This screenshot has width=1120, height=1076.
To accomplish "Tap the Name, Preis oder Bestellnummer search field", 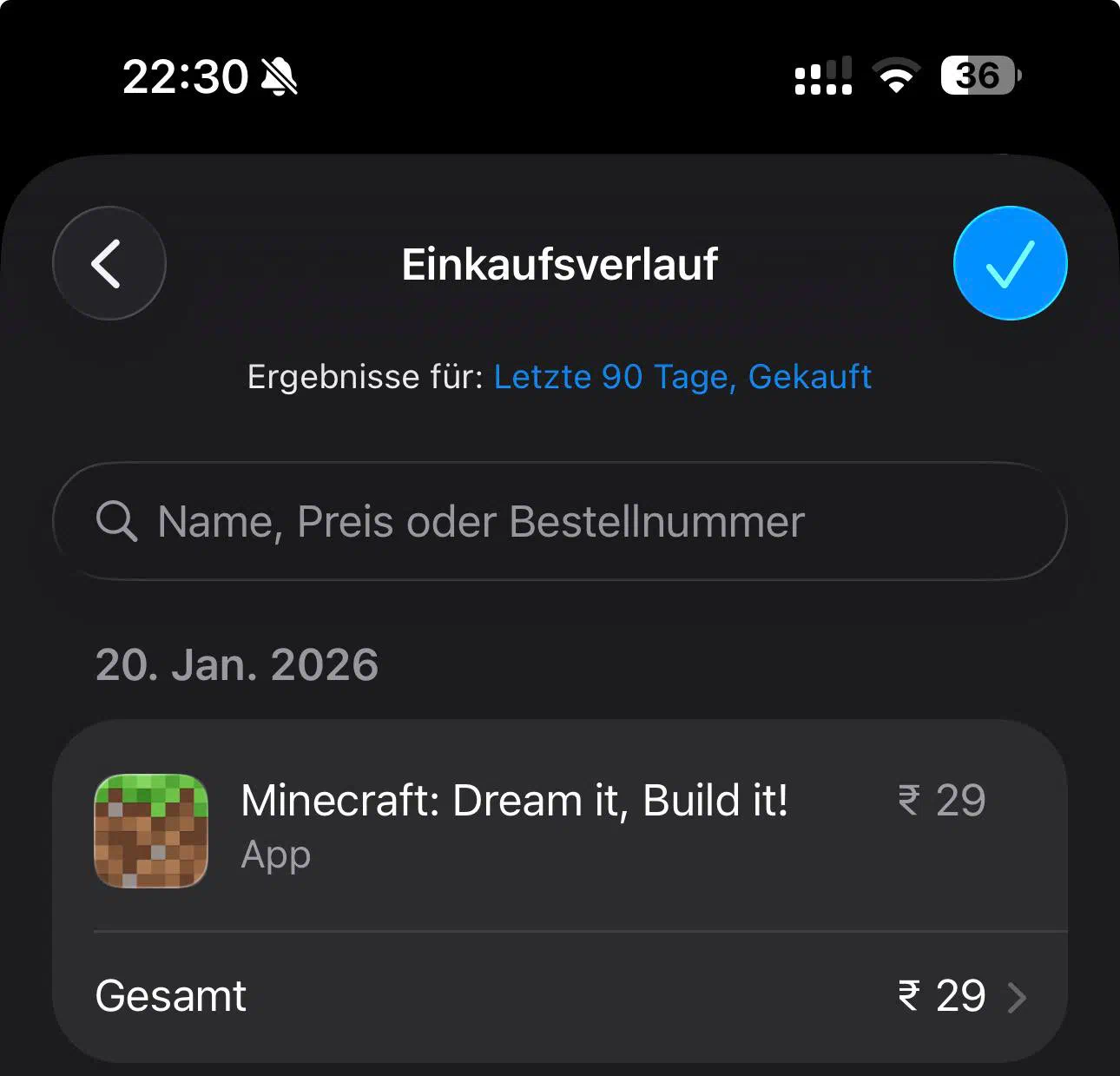I will pos(559,521).
